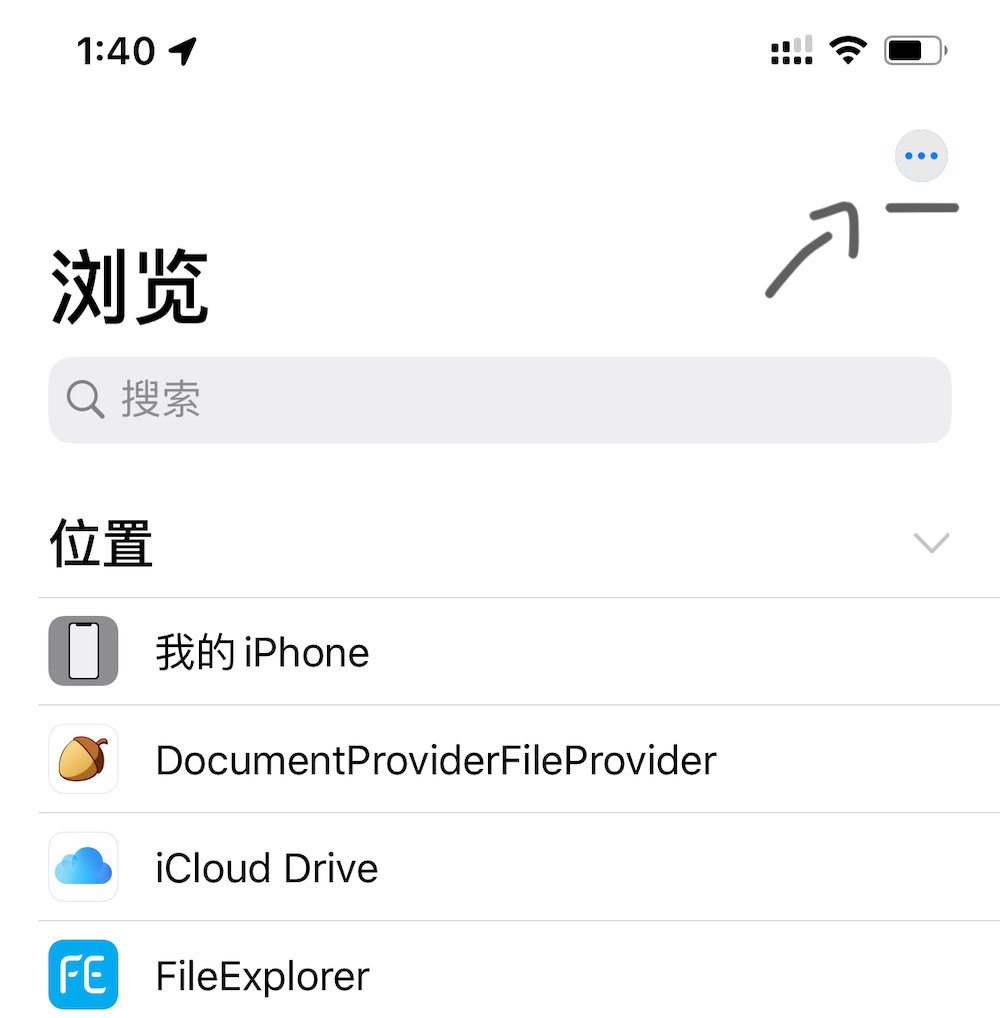The width and height of the screenshot is (1000, 1018).
Task: Tap the acorn icon for DocumentProviderFileProvider
Action: coord(83,759)
